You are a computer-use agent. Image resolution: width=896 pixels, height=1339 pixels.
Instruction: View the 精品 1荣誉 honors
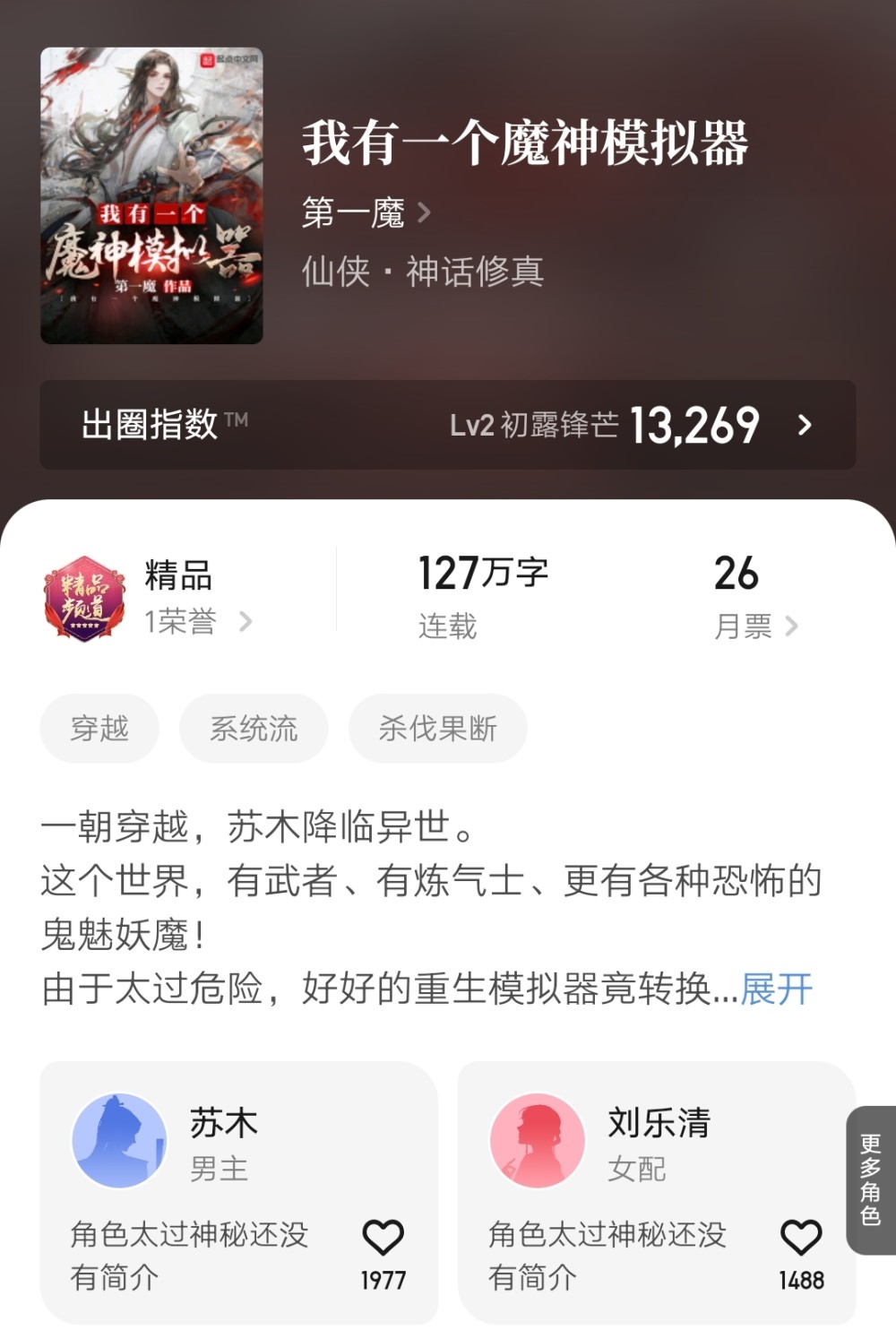click(x=179, y=598)
